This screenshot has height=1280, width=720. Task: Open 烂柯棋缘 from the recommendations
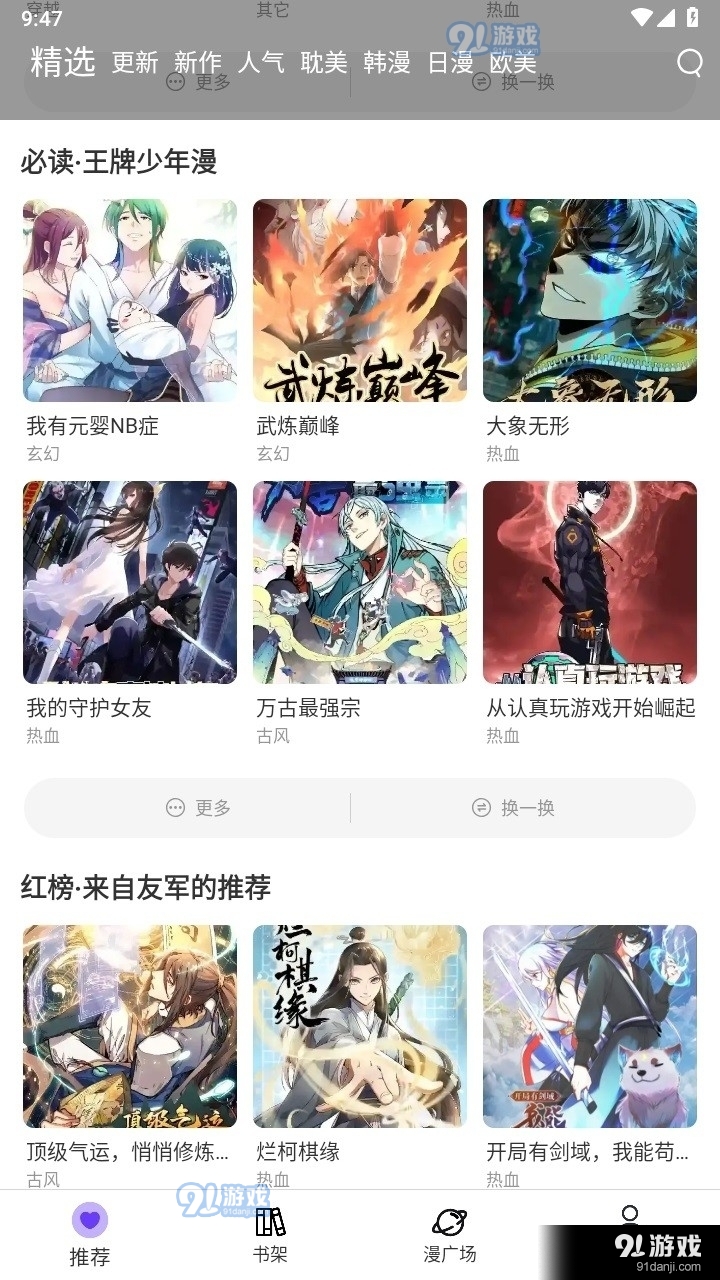click(x=360, y=1026)
